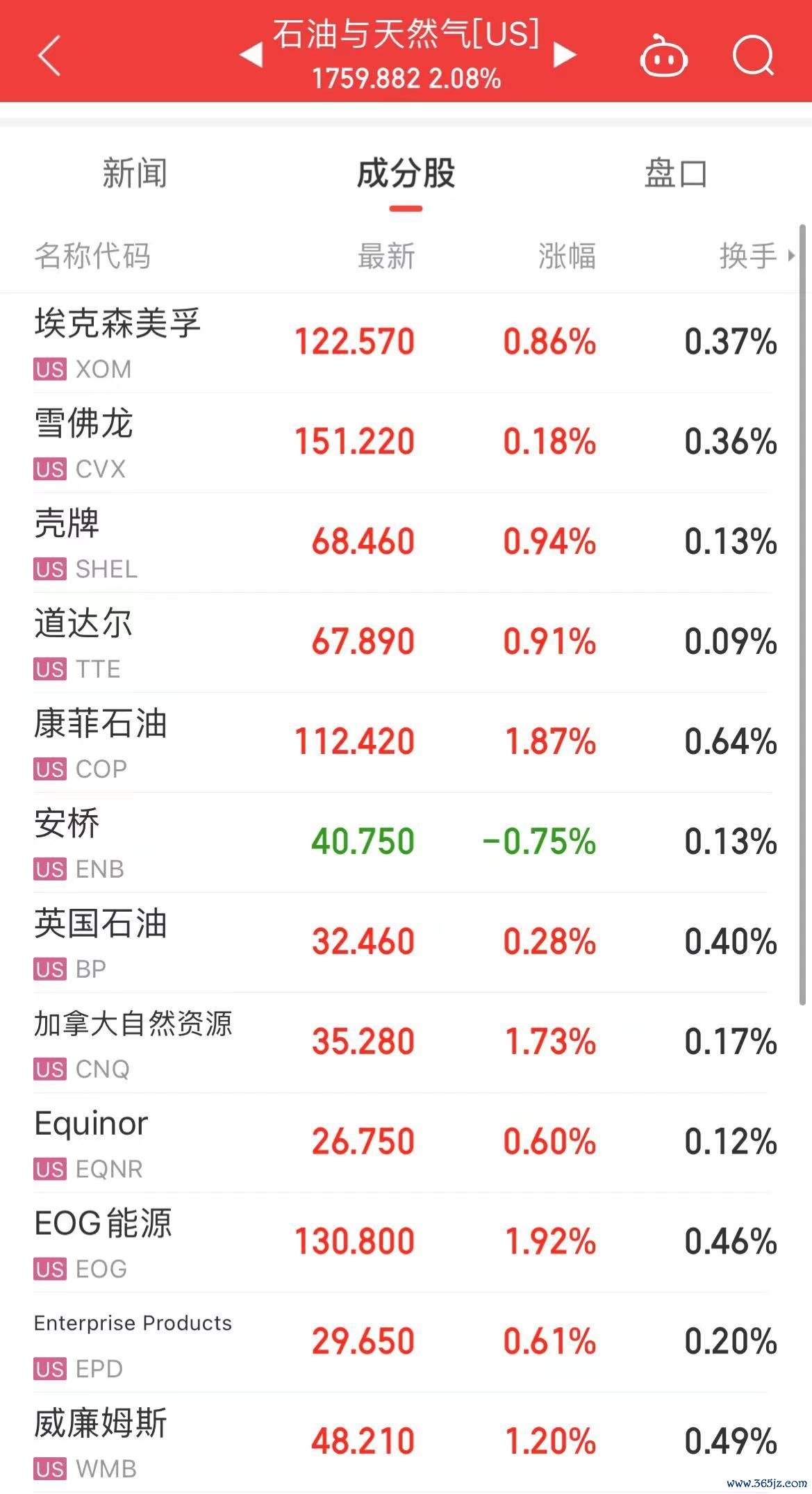Open the robot assistant icon
812x1494 pixels.
(663, 56)
